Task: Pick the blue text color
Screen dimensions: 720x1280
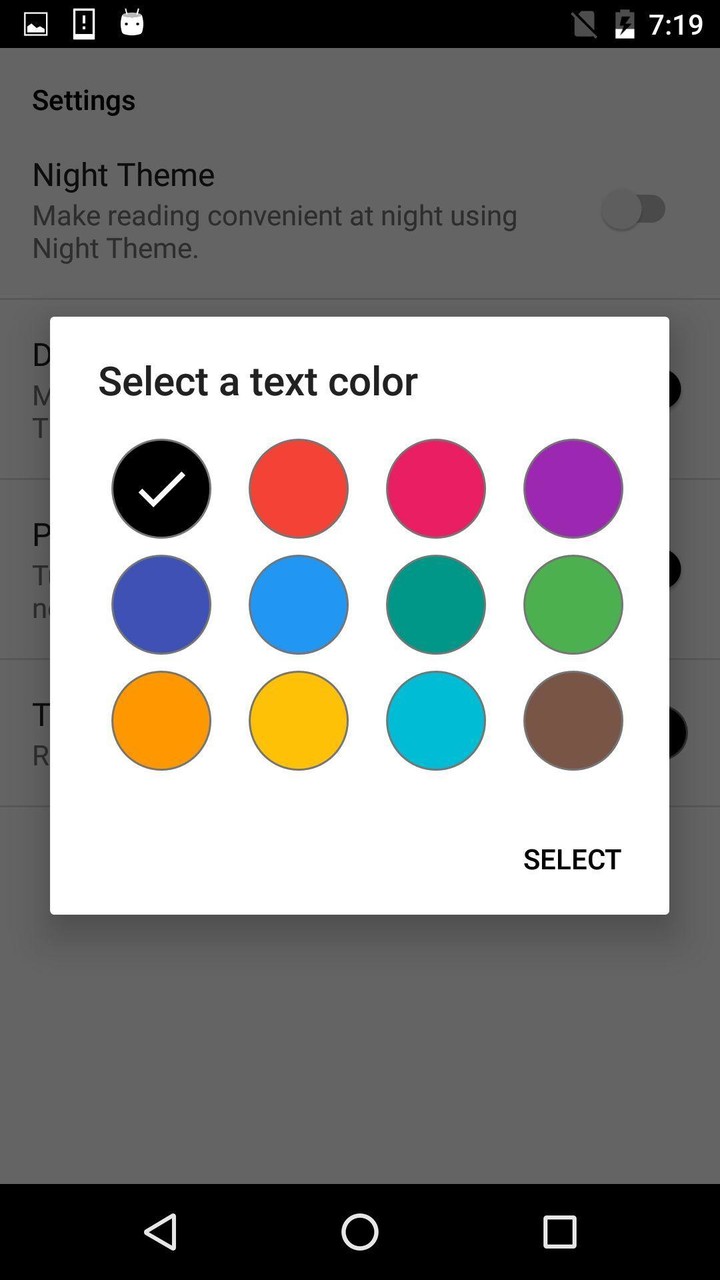Action: [x=298, y=605]
